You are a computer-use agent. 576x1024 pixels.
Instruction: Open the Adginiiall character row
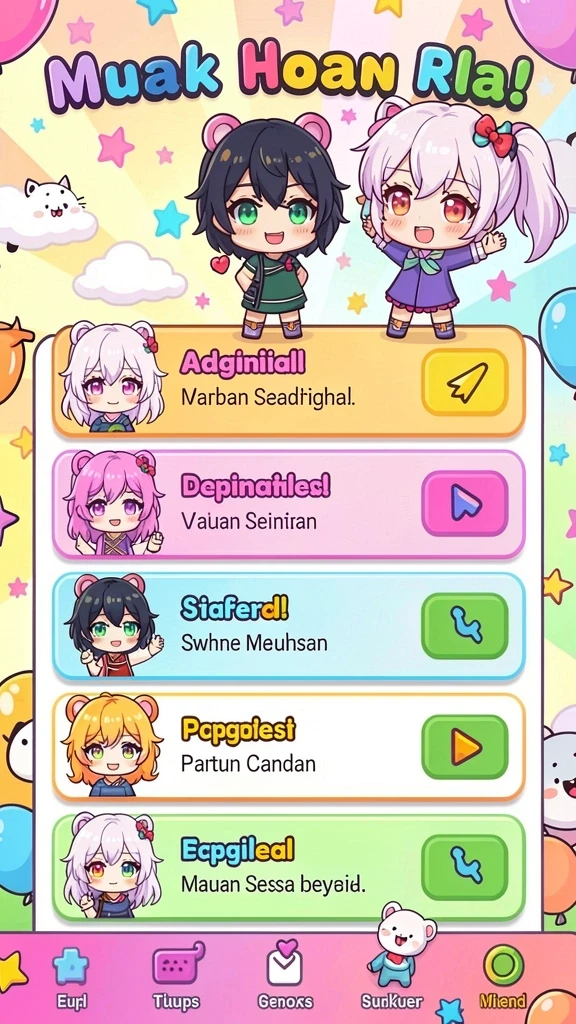pyautogui.click(x=288, y=382)
